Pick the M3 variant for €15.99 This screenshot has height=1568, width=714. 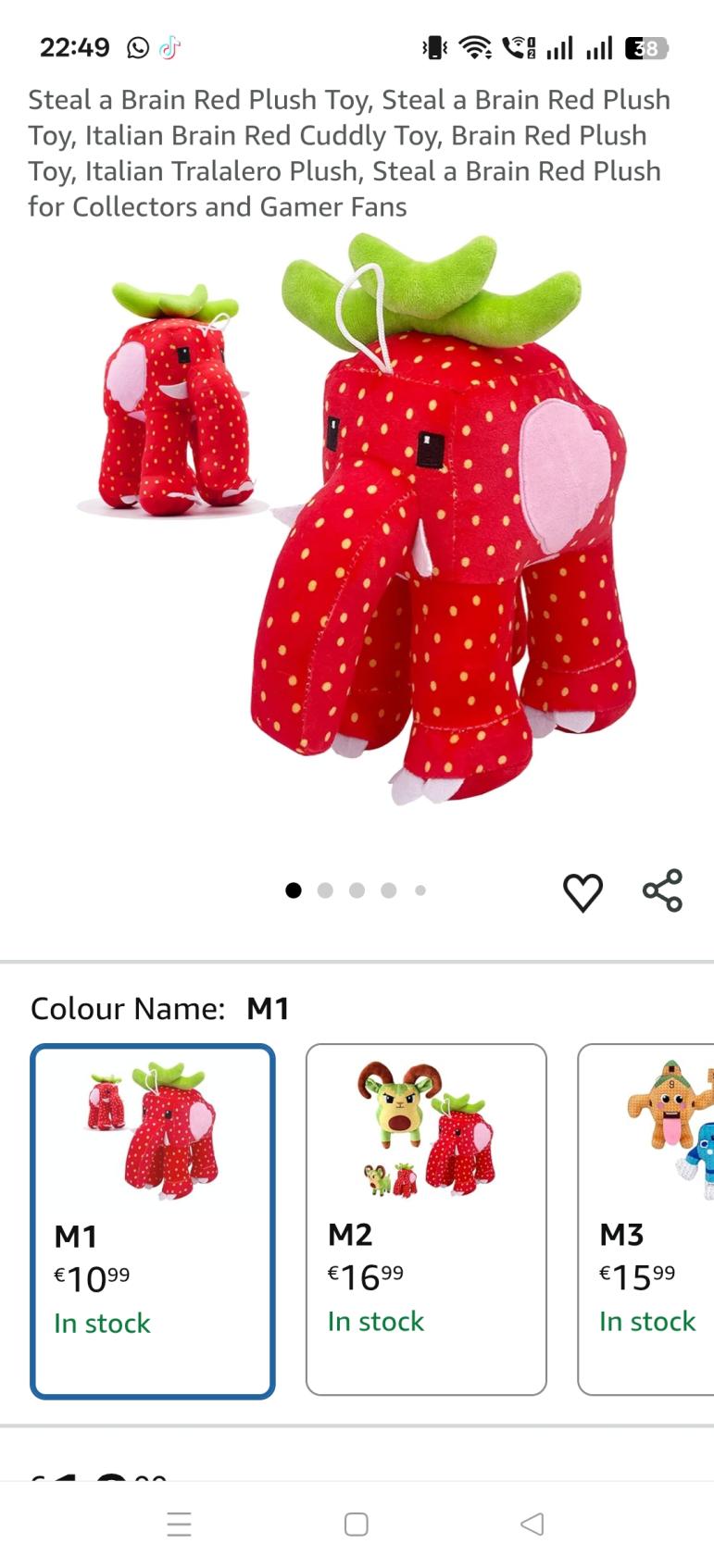pos(648,1218)
